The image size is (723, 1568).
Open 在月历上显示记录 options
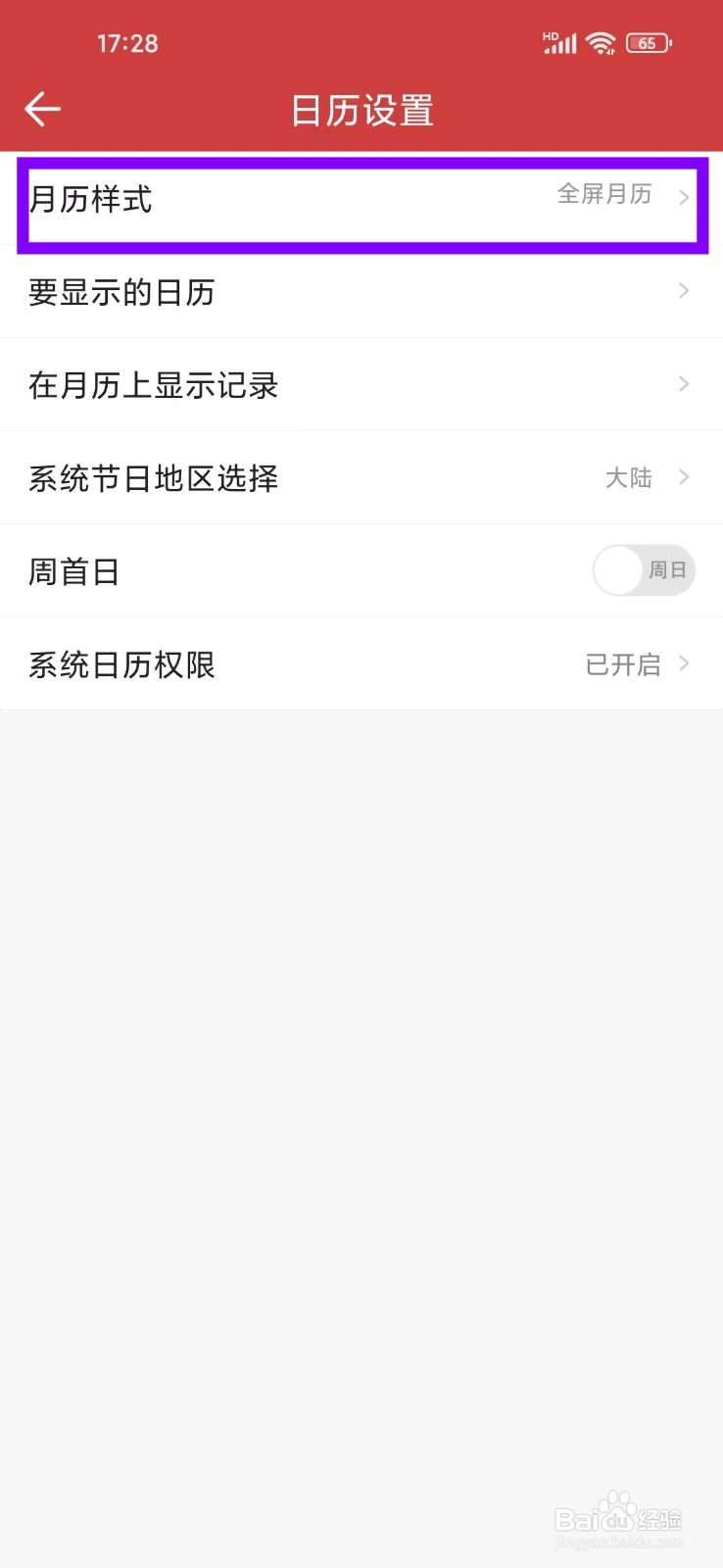click(361, 384)
